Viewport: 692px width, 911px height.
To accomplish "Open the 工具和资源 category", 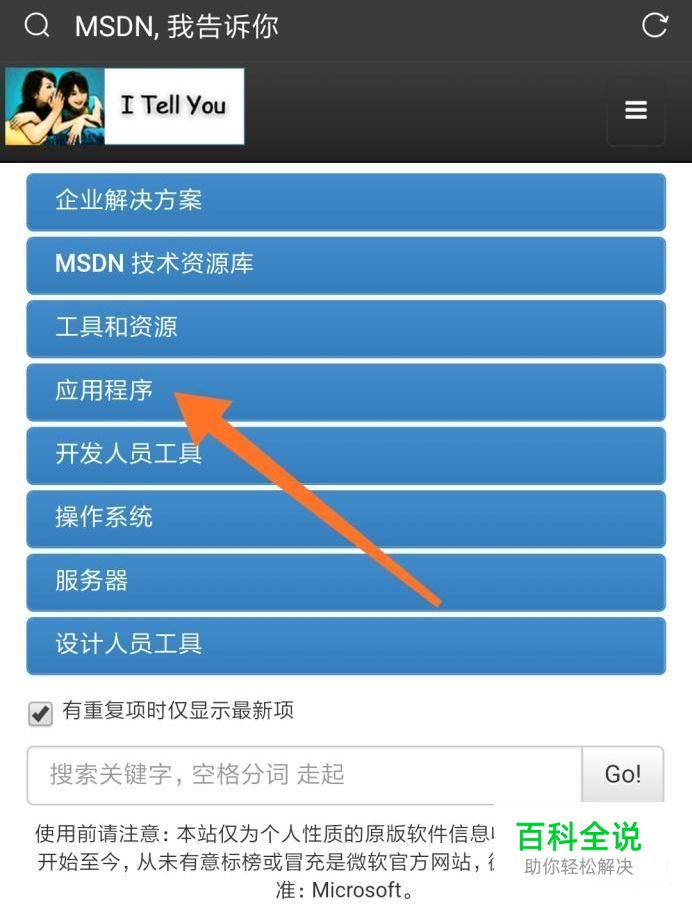I will 346,328.
